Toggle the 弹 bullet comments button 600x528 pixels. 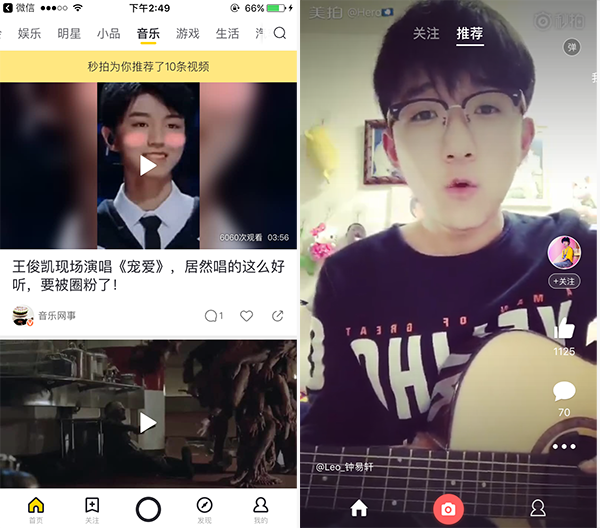[x=572, y=47]
